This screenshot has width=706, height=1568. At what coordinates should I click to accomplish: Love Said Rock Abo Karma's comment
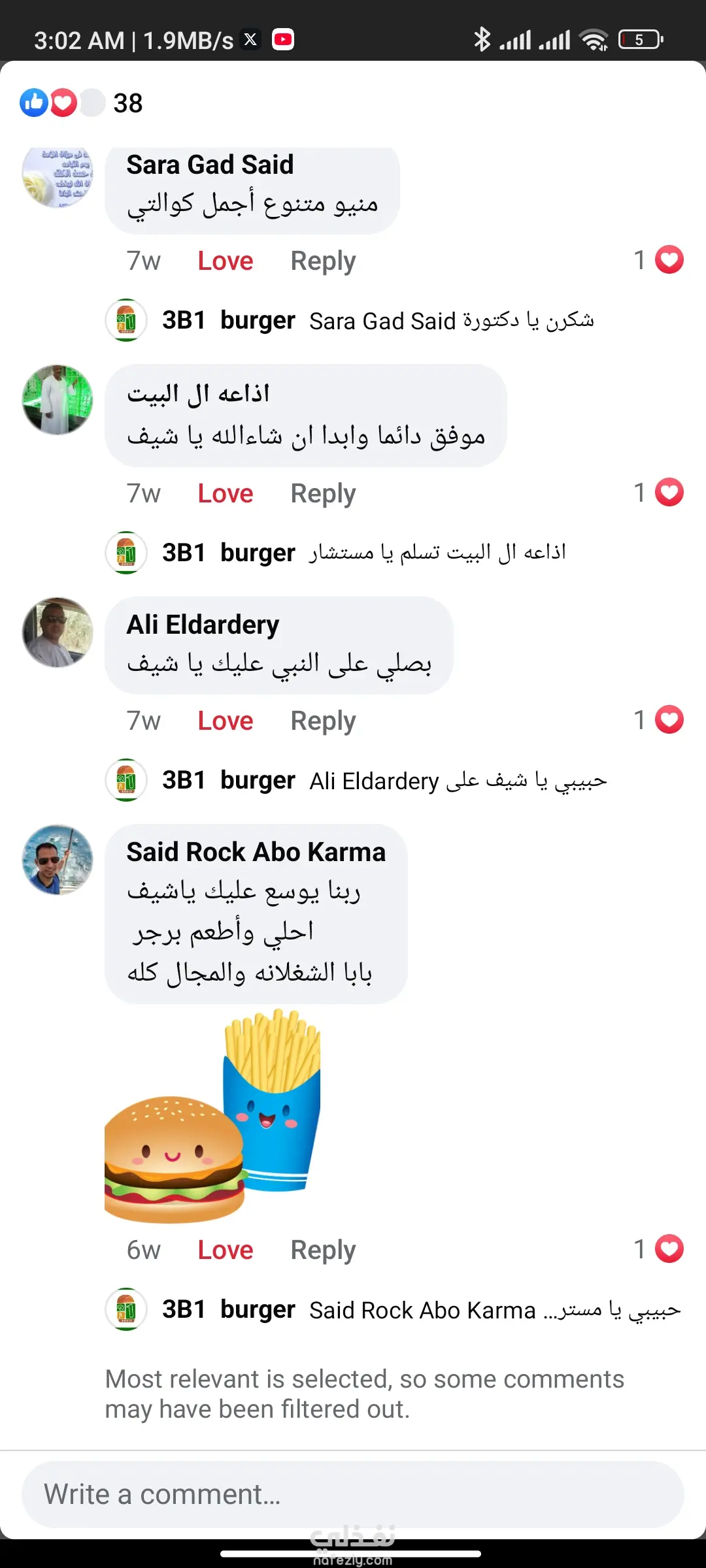click(225, 1250)
